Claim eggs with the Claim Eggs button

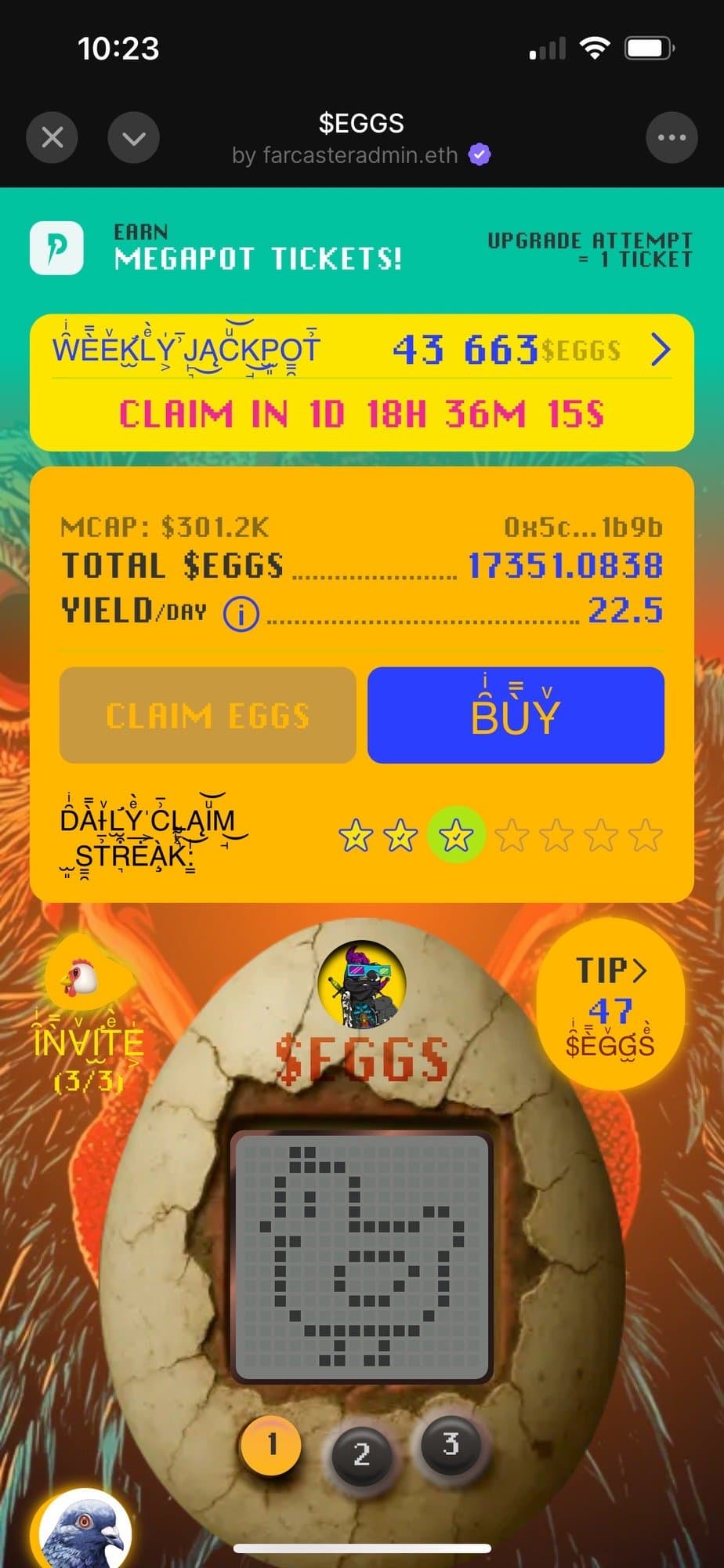coord(208,715)
